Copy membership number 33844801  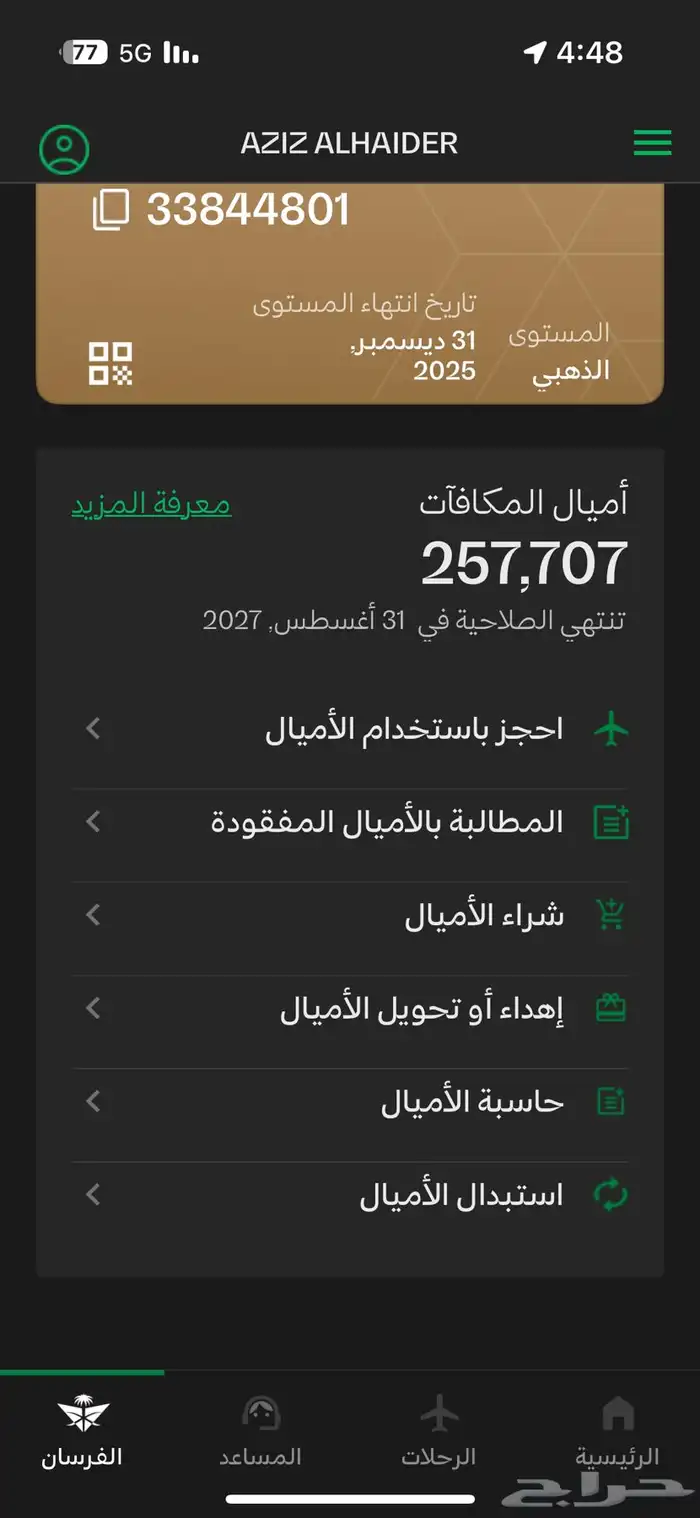coord(111,210)
